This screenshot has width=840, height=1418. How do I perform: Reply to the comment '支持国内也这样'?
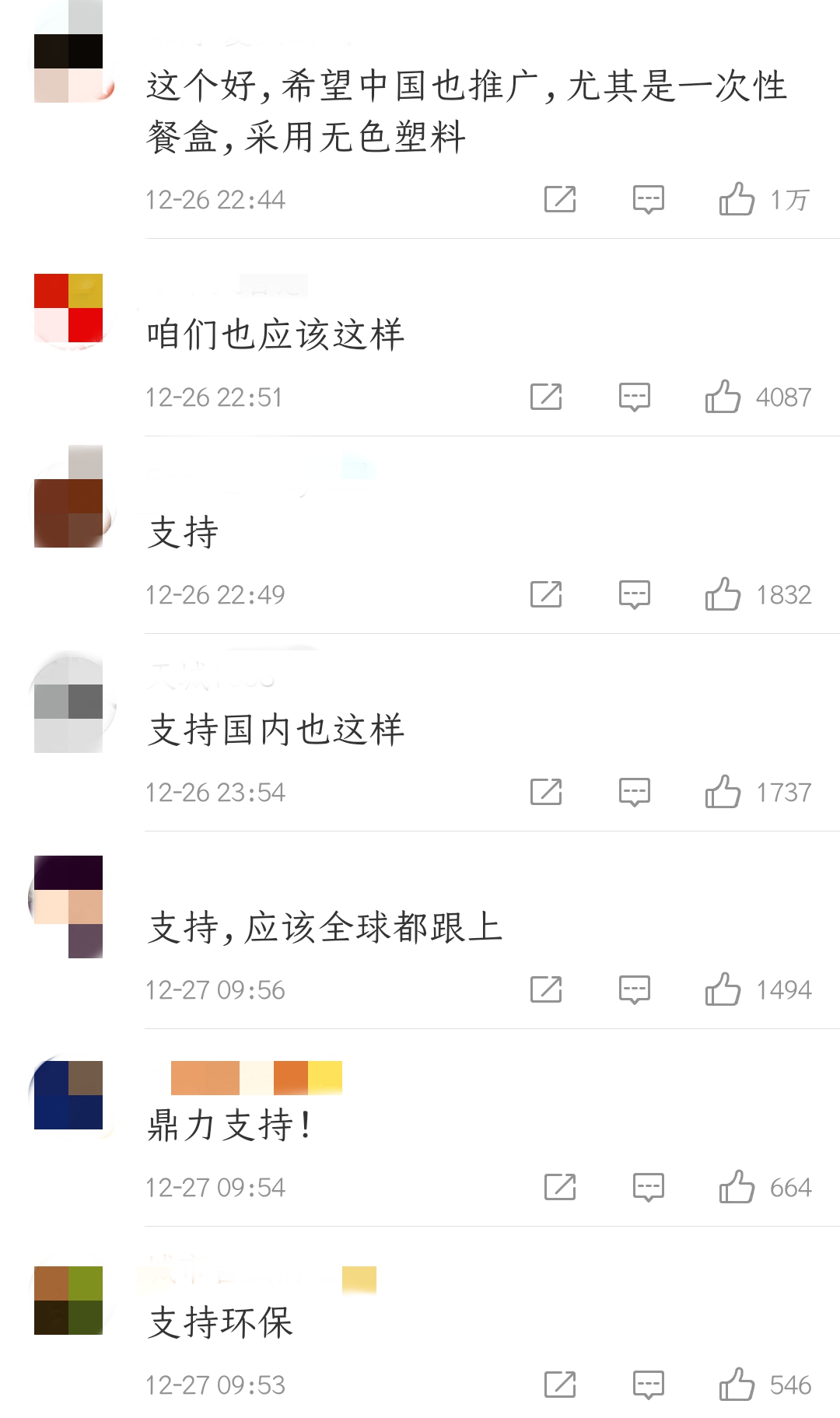[634, 792]
